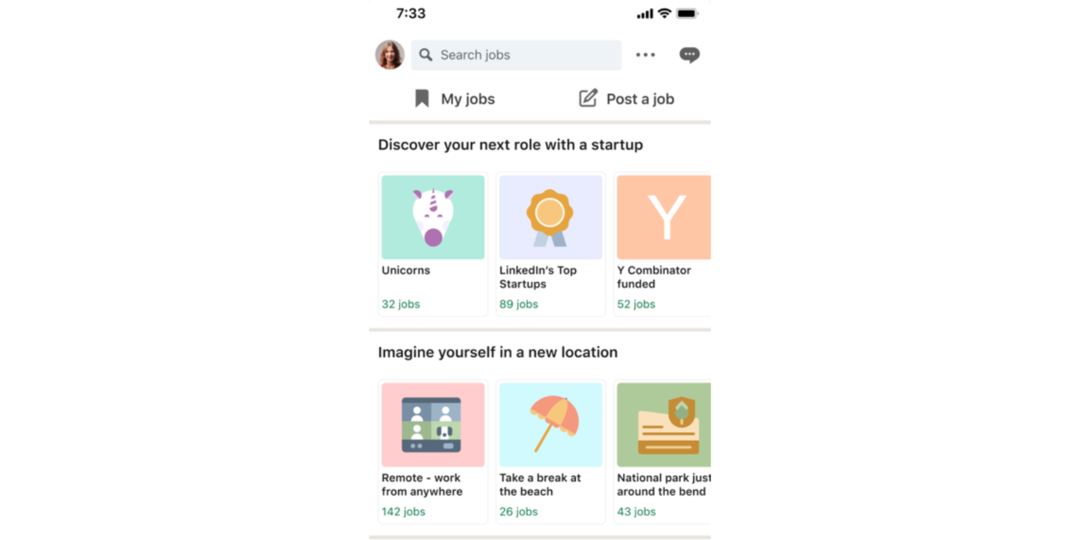Open the Unicorns jobs card
1080x540 pixels.
(433, 244)
